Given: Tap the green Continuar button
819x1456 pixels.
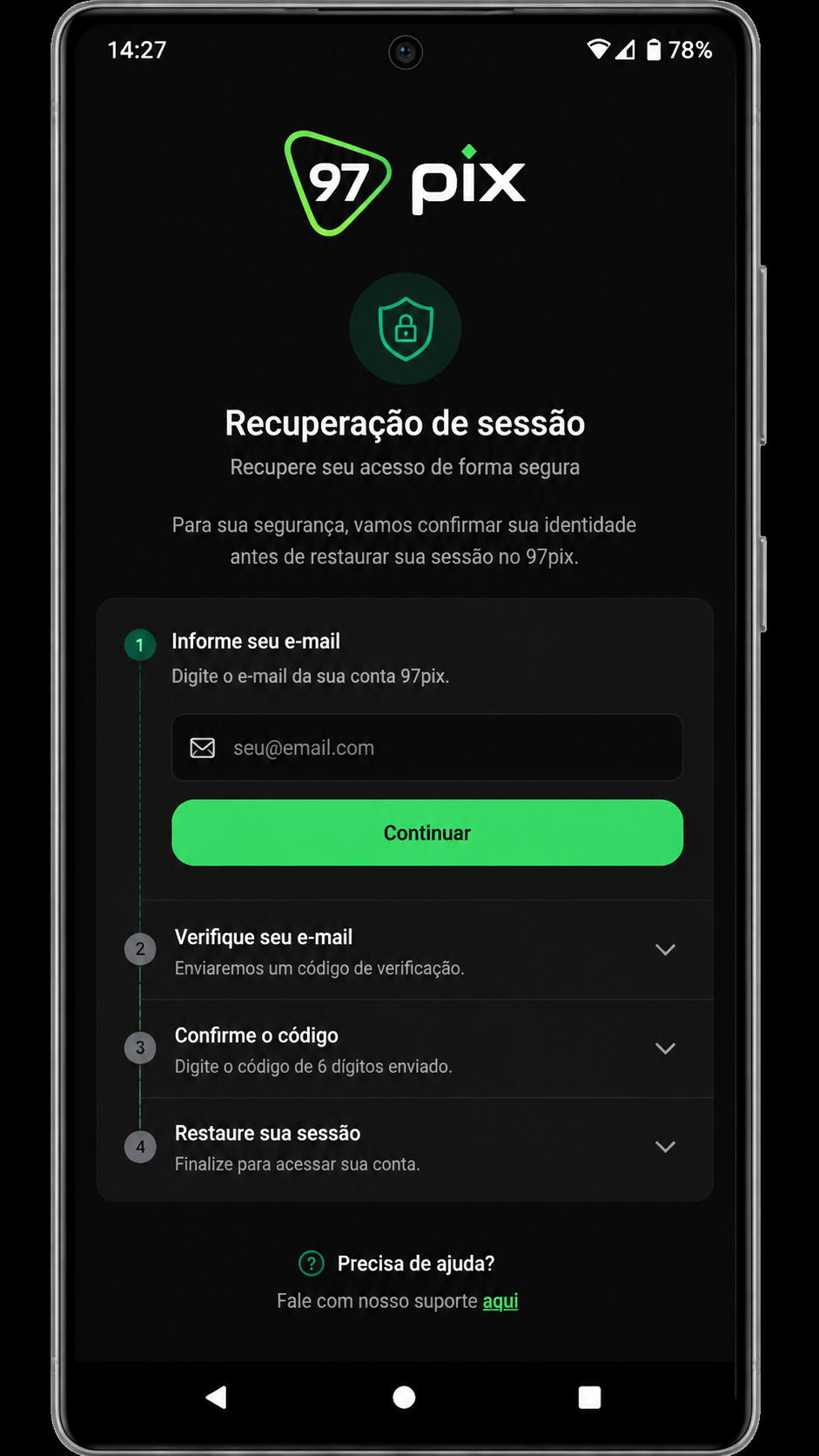Looking at the screenshot, I should point(427,832).
